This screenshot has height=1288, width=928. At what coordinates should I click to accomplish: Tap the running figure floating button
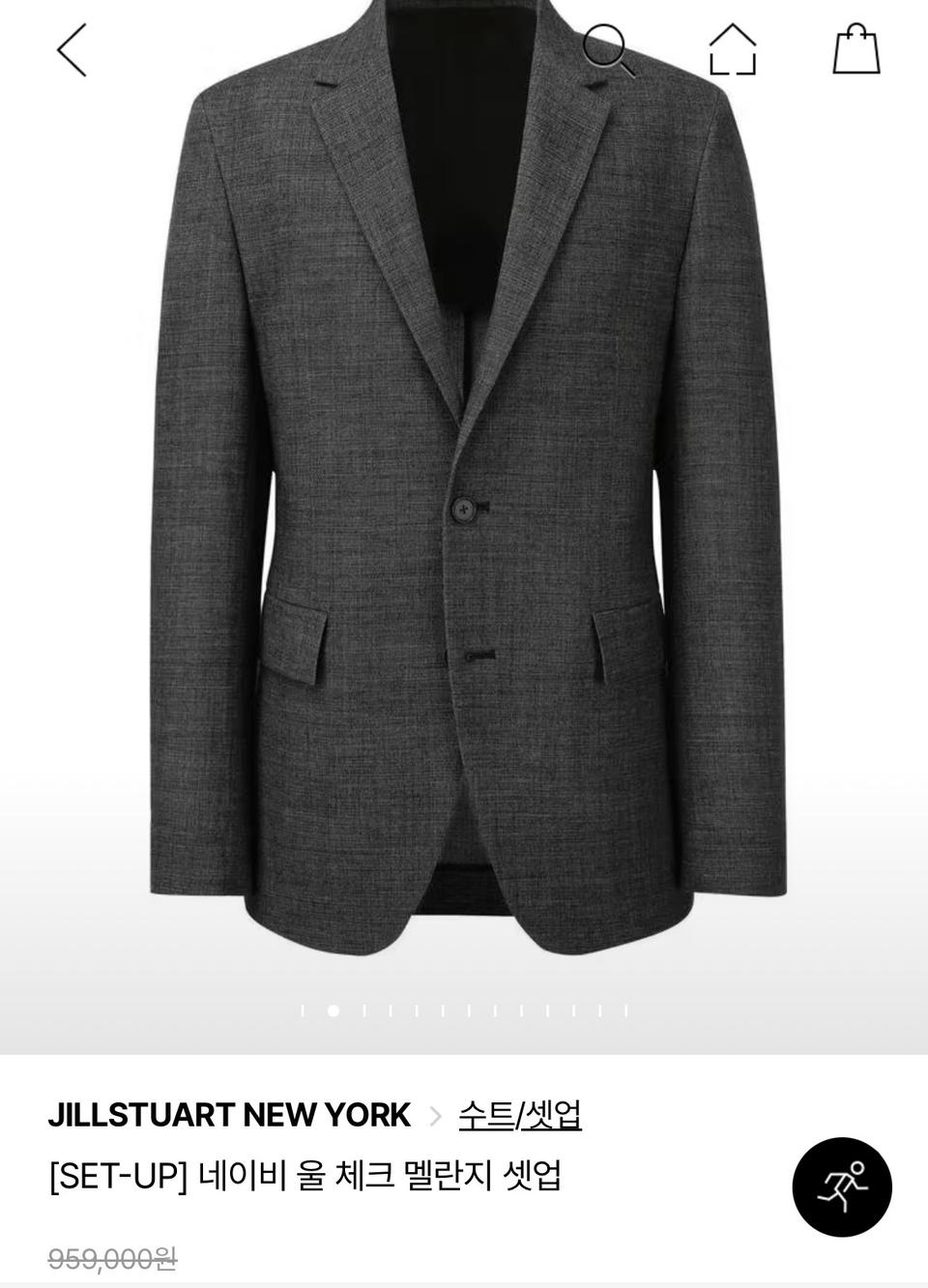pyautogui.click(x=841, y=1186)
